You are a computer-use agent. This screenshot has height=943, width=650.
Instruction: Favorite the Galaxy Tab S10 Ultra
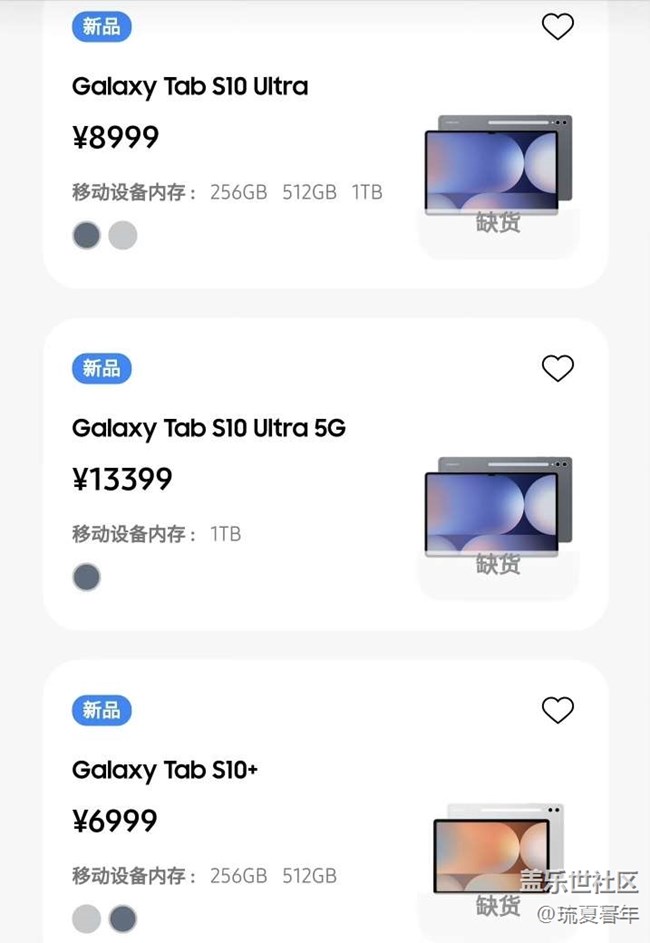557,27
